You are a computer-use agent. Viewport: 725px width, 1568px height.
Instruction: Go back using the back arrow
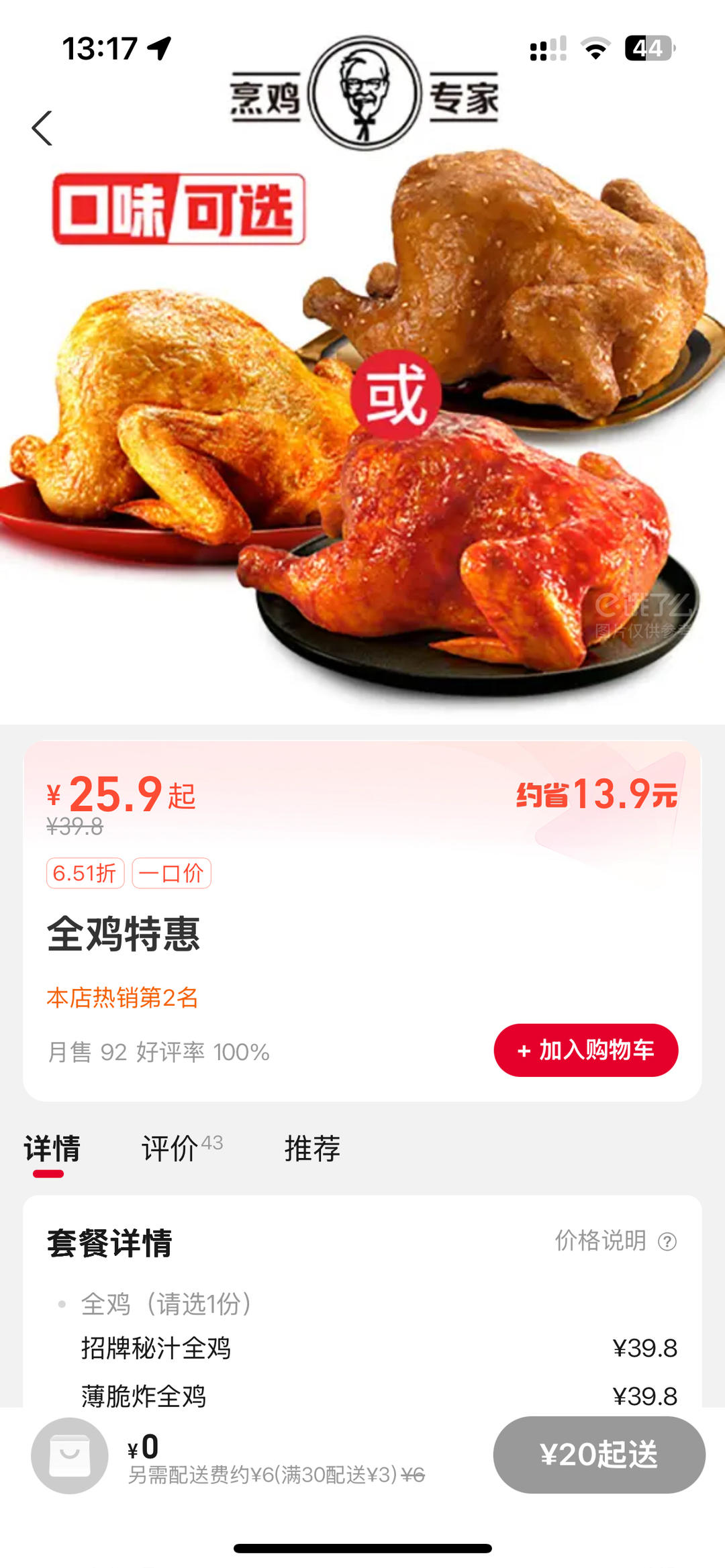42,128
